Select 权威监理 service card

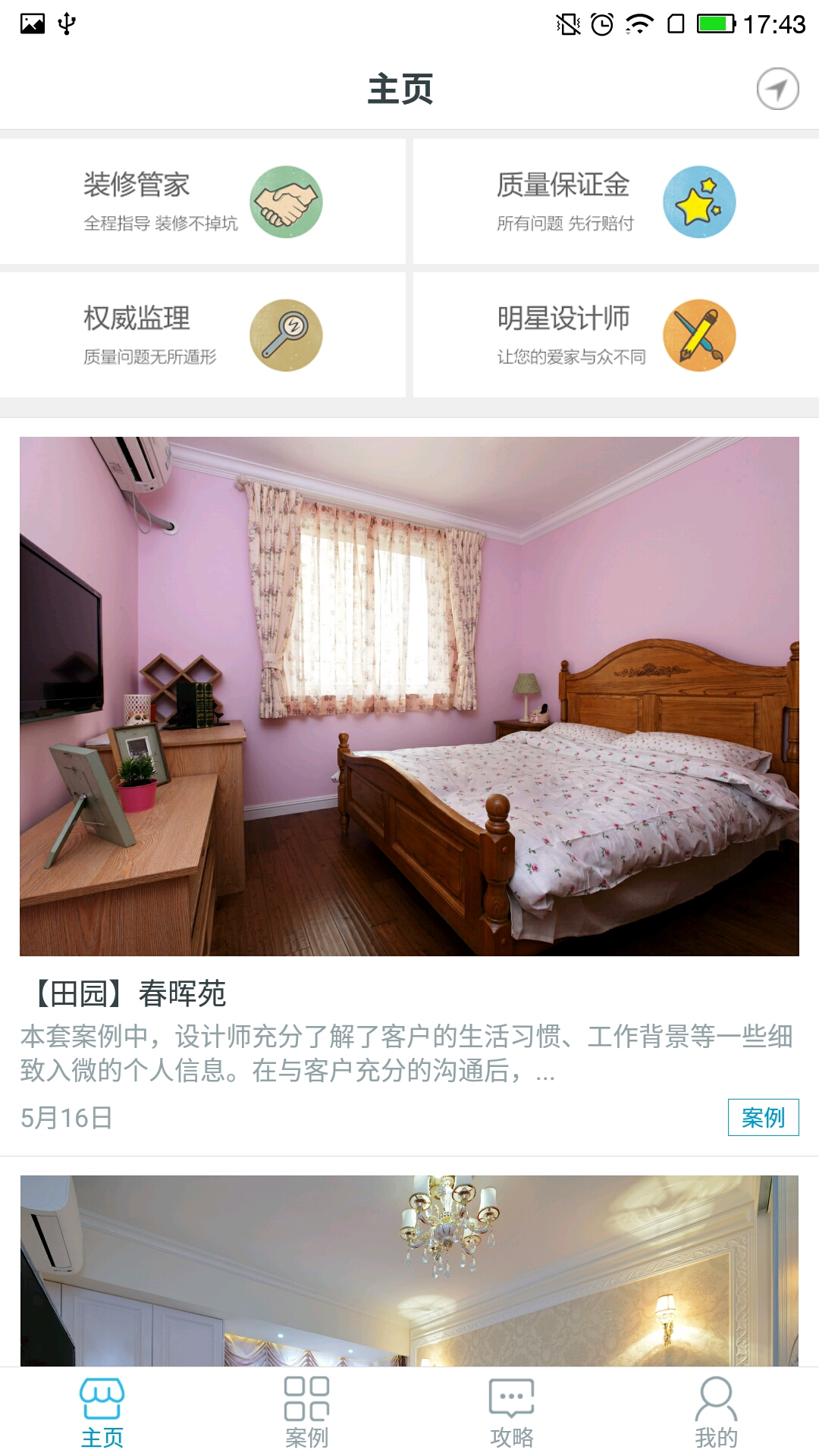(x=202, y=335)
